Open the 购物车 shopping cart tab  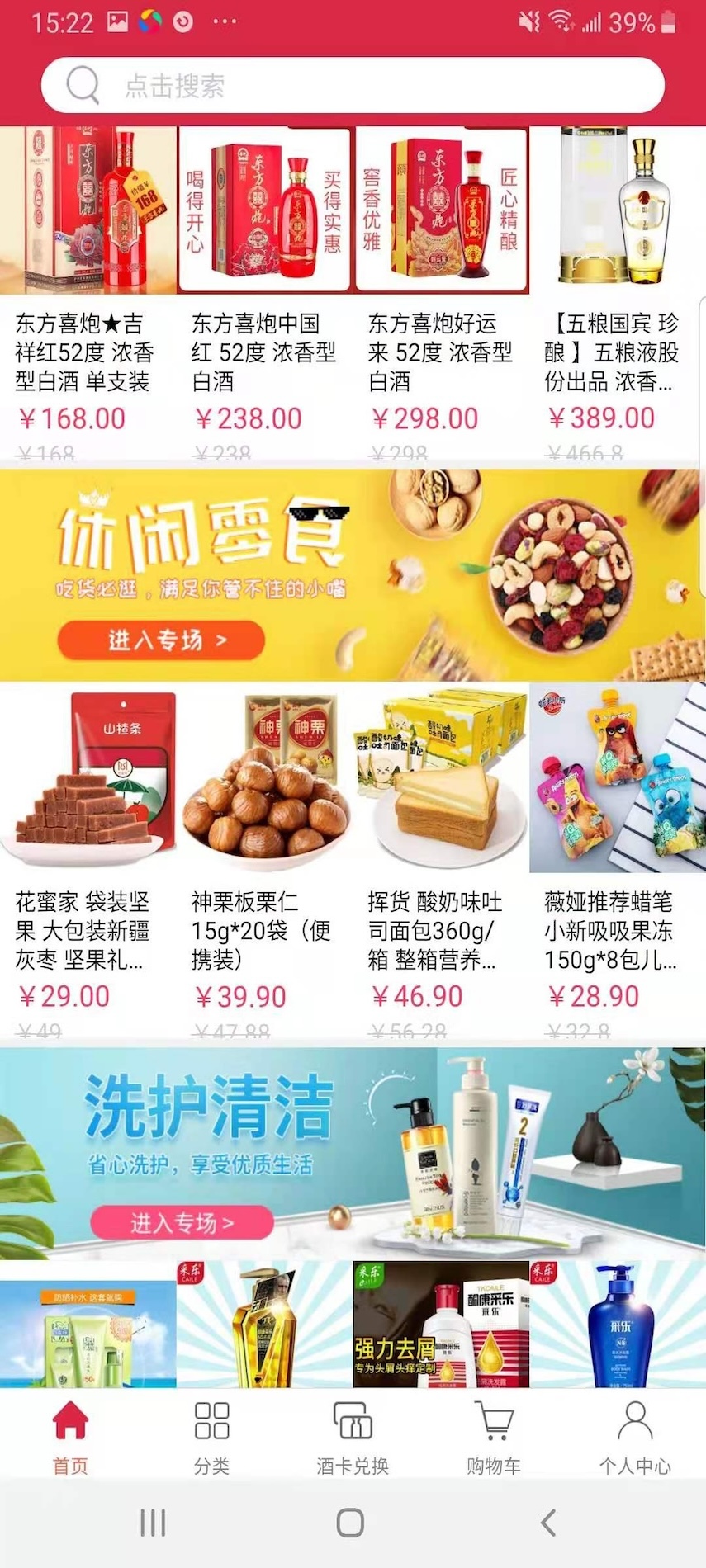[x=494, y=1437]
